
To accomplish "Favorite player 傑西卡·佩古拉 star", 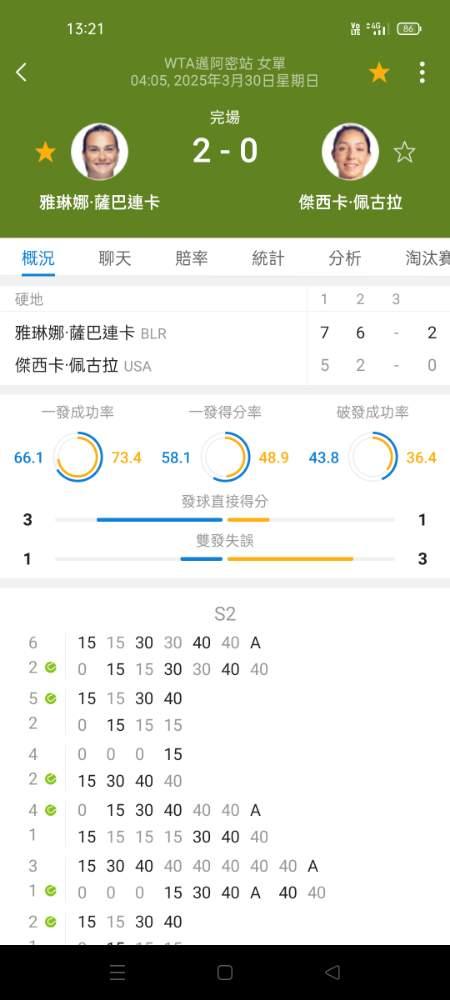I will 404,152.
